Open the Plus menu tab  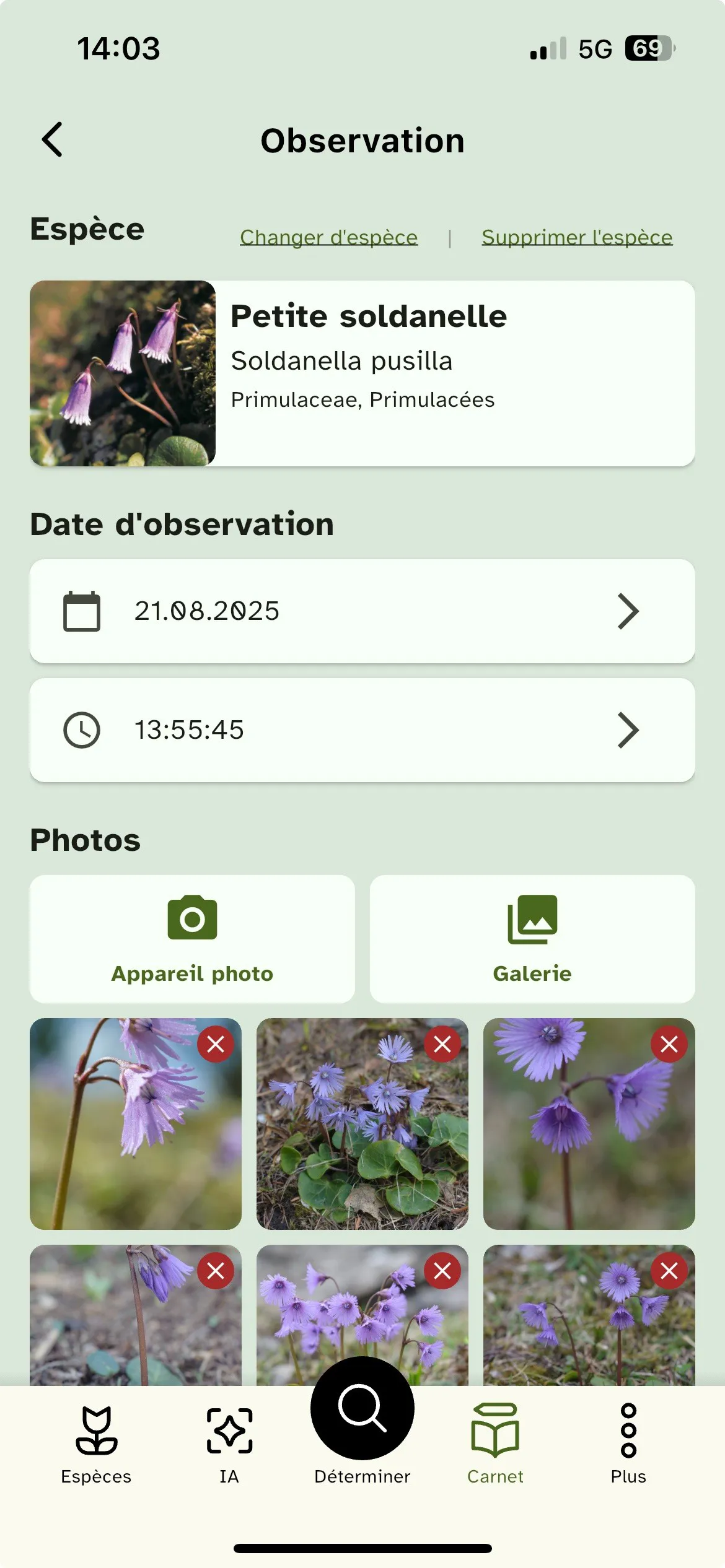pos(628,1444)
